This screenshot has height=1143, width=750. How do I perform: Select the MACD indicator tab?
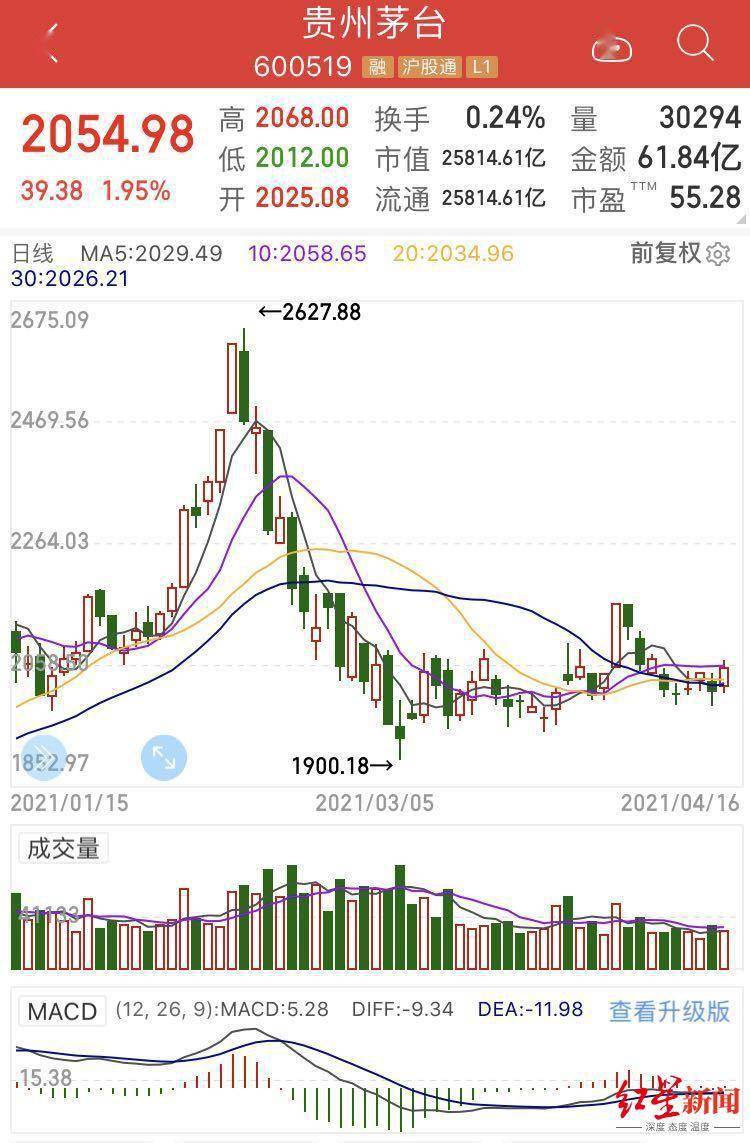(60, 1011)
